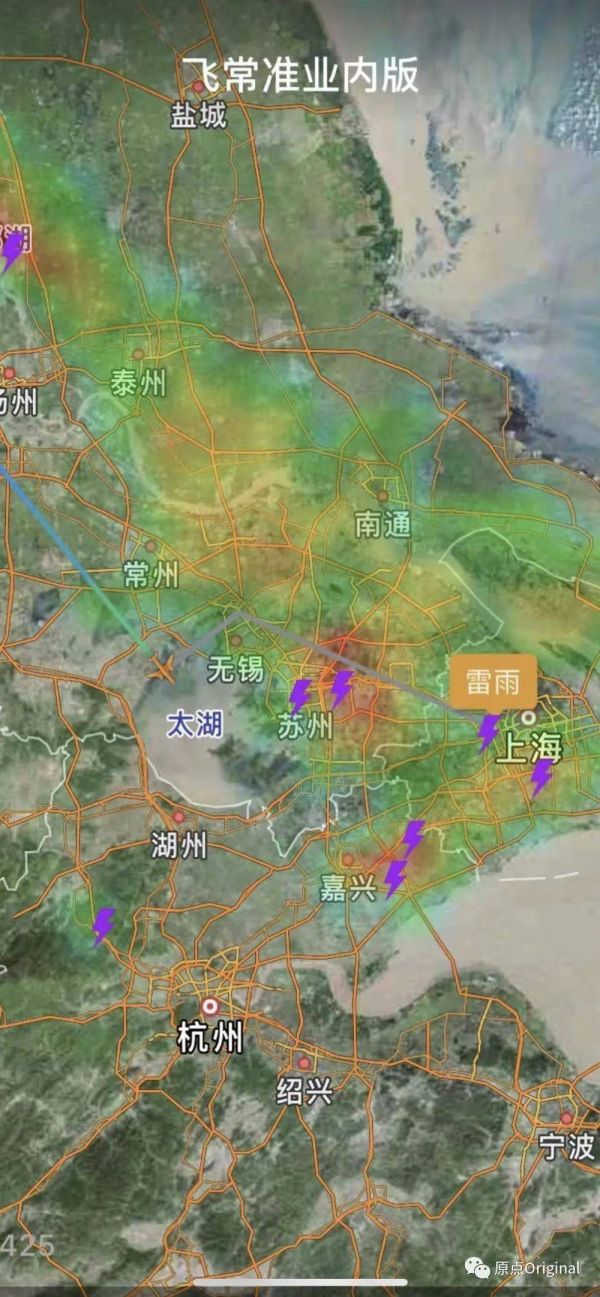This screenshot has width=600, height=1297.
Task: Tap the lightning marker southwest of 湖州
Action: [103, 926]
